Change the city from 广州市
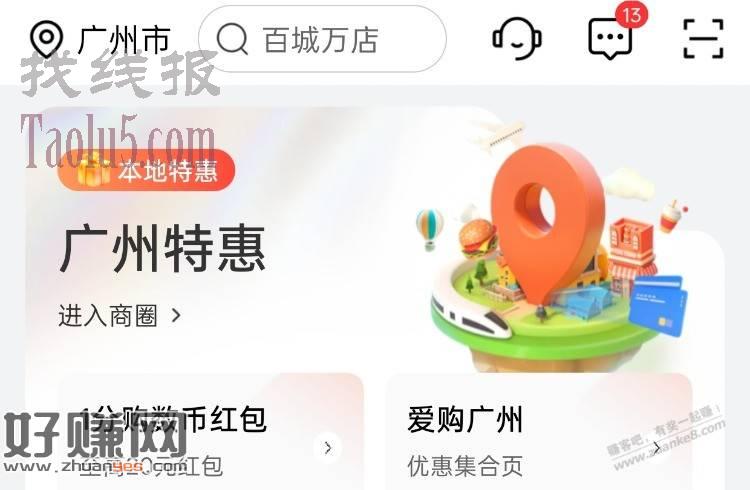Screen dimensions: 750x490 [x=100, y=39]
